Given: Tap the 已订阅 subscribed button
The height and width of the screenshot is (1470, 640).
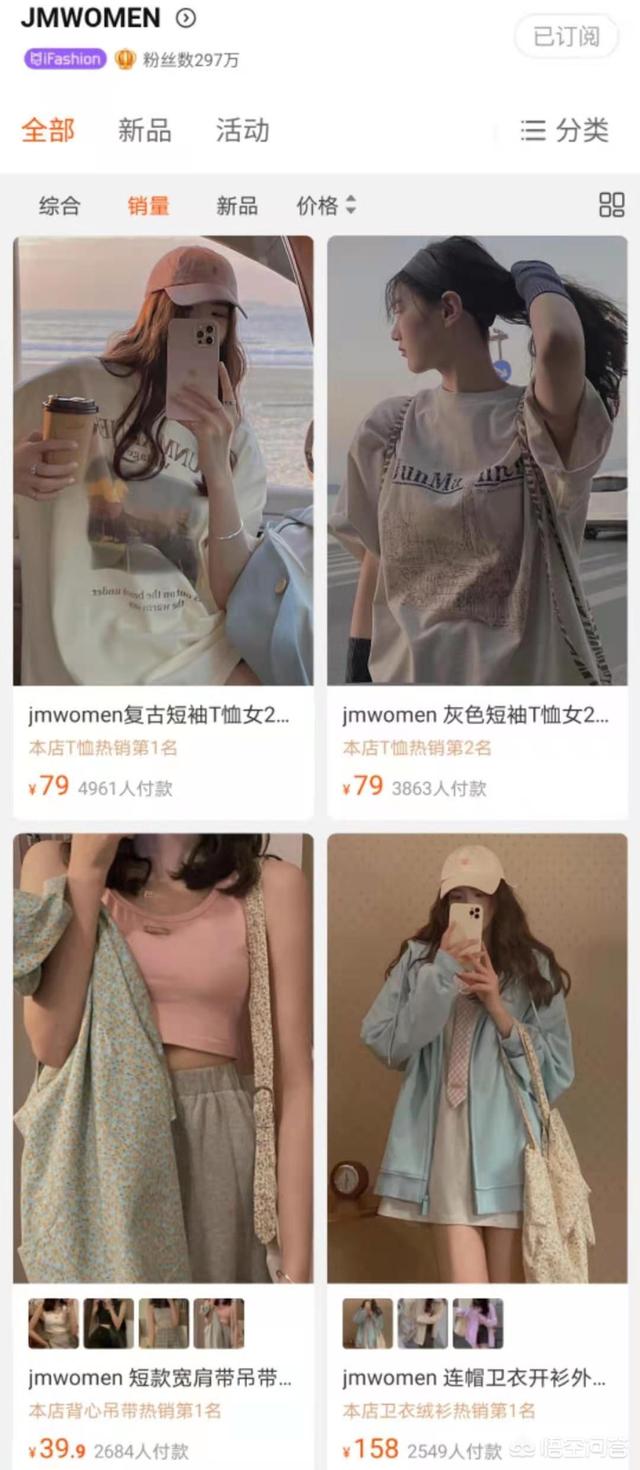Looking at the screenshot, I should pyautogui.click(x=566, y=37).
